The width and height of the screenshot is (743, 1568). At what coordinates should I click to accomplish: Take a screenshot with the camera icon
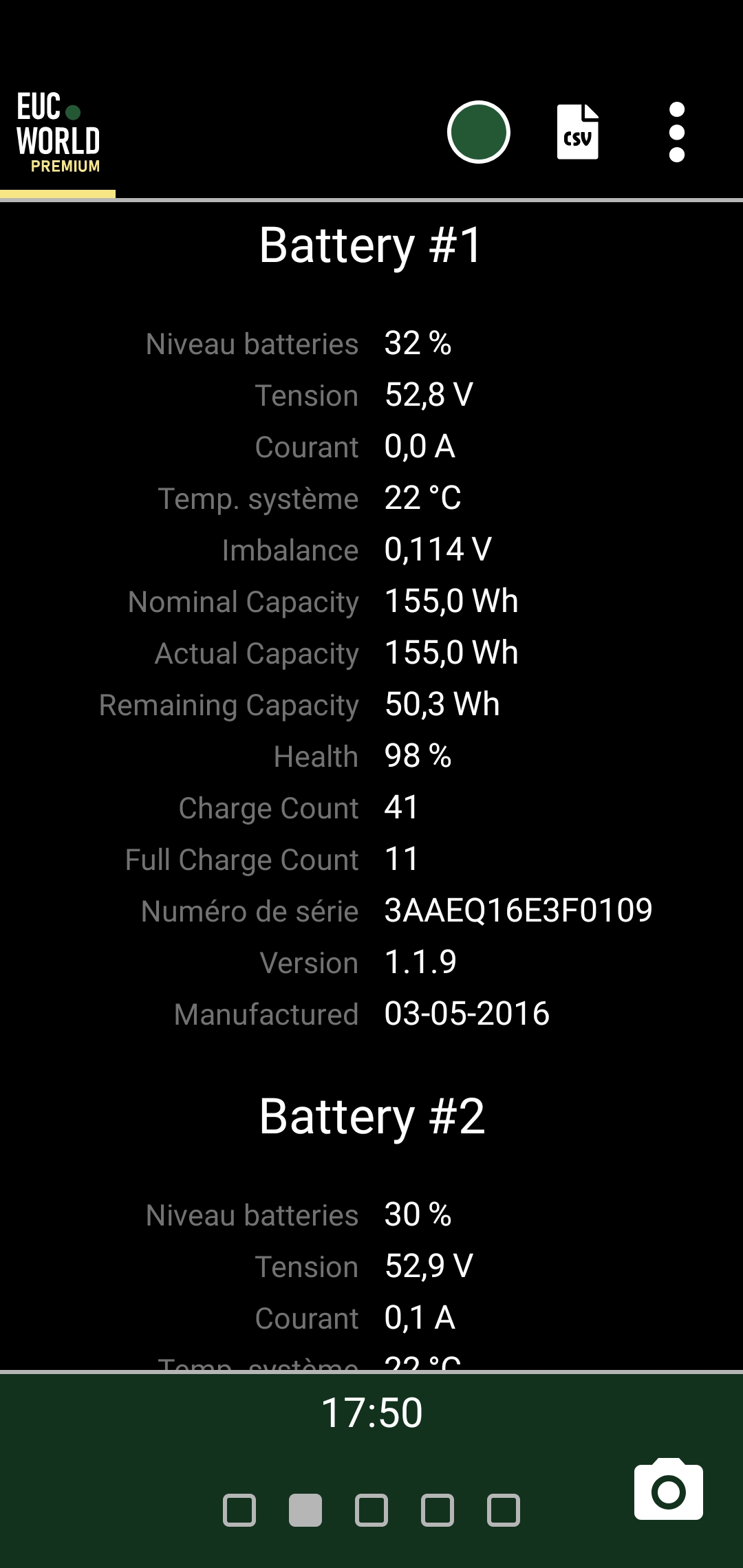click(669, 1488)
